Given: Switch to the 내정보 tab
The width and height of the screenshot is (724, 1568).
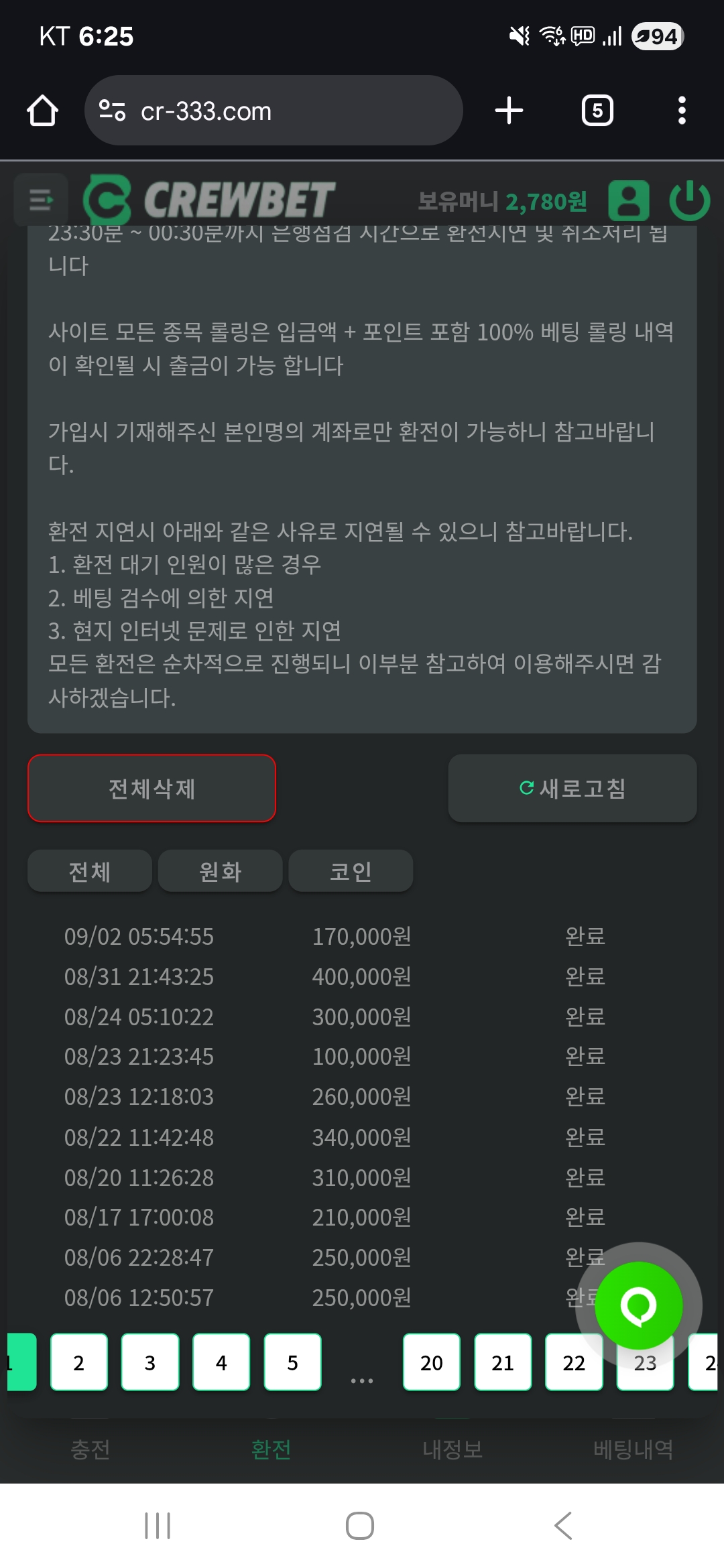Looking at the screenshot, I should click(452, 1449).
